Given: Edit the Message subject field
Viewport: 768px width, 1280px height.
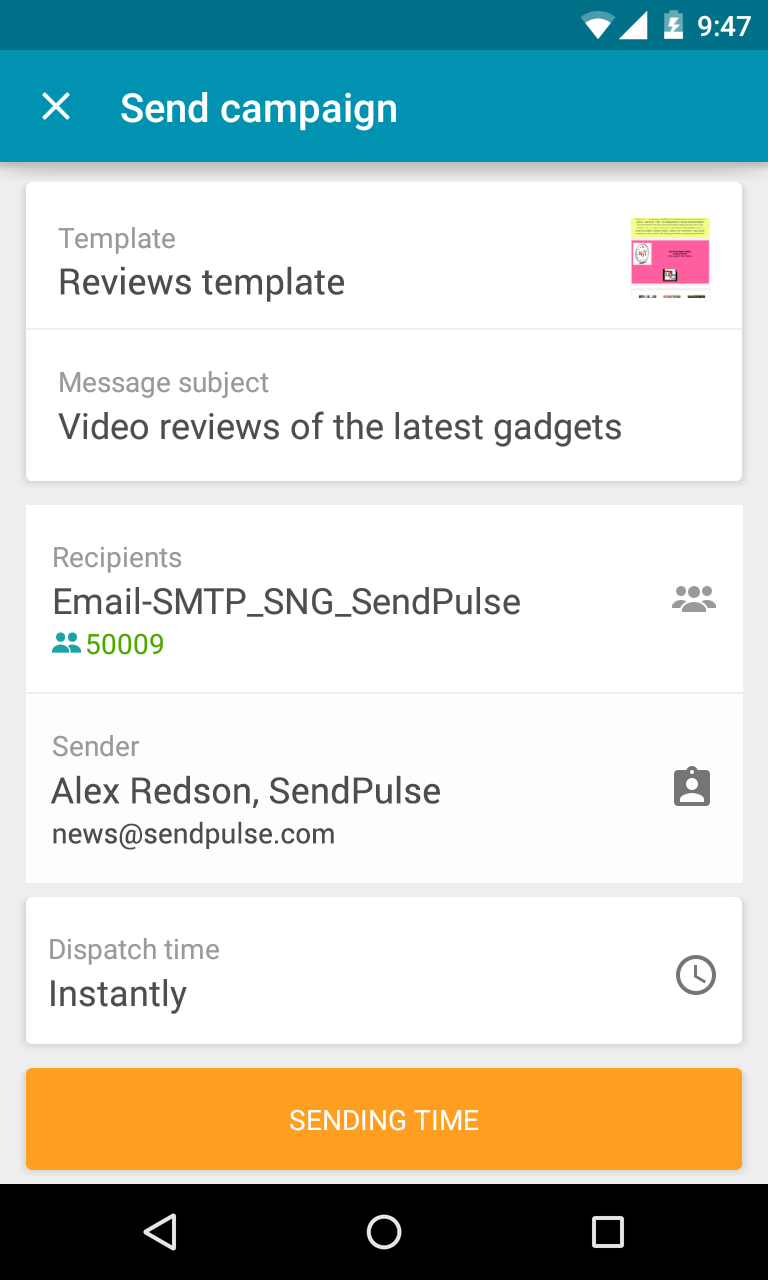Looking at the screenshot, I should pos(383,406).
